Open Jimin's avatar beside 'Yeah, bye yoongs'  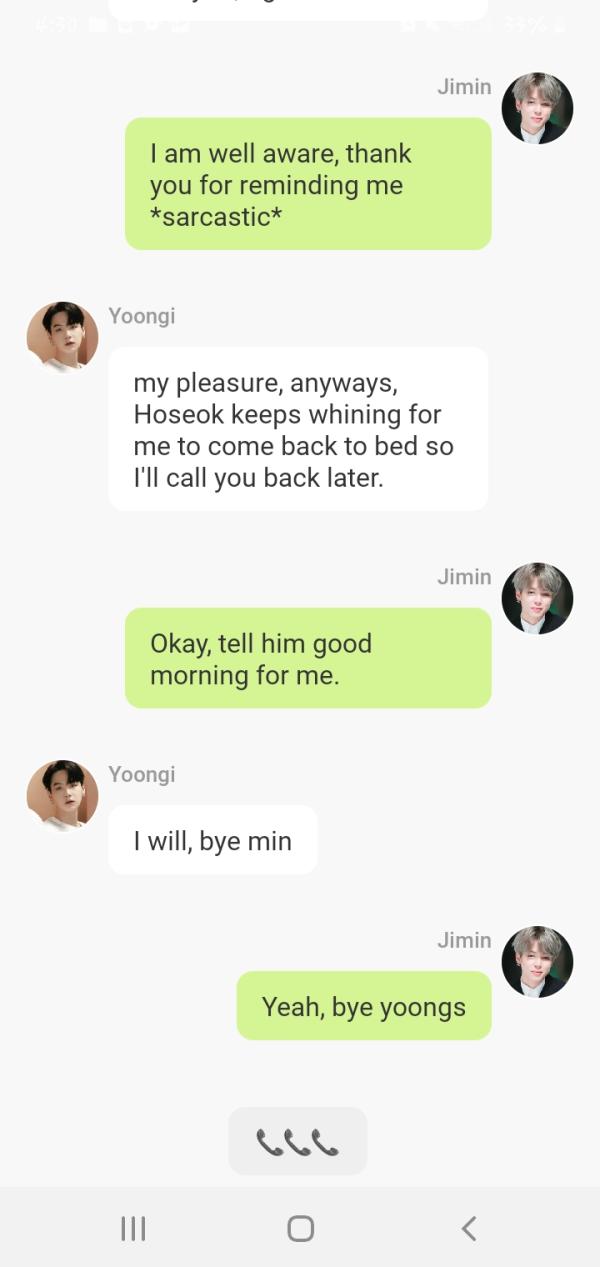click(x=537, y=962)
